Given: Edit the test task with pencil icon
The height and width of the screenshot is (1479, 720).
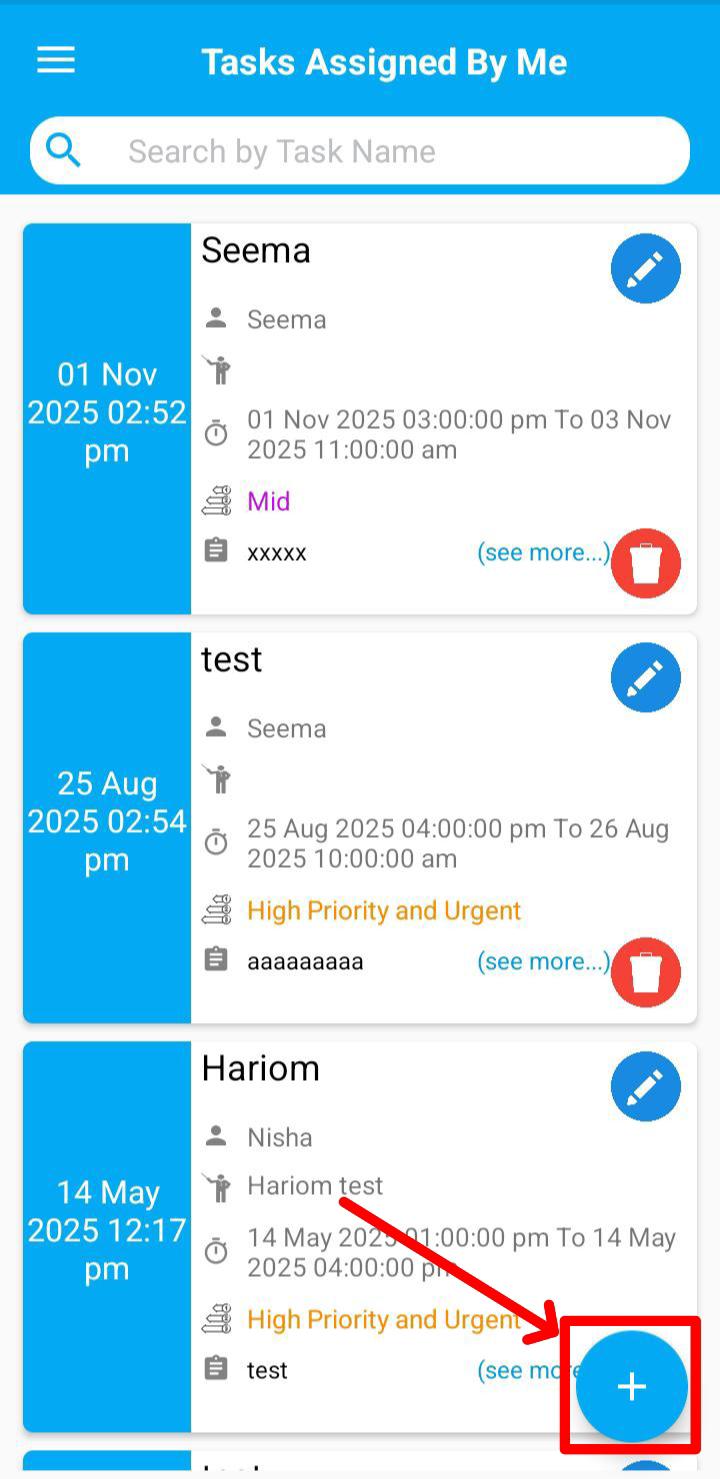Looking at the screenshot, I should (645, 677).
